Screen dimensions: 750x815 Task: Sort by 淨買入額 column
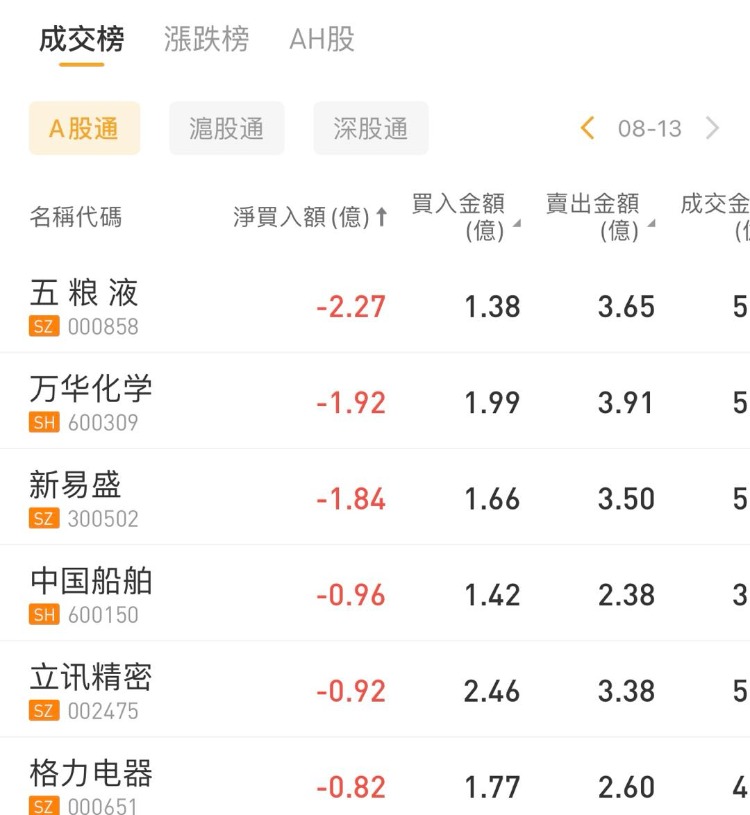[x=310, y=217]
